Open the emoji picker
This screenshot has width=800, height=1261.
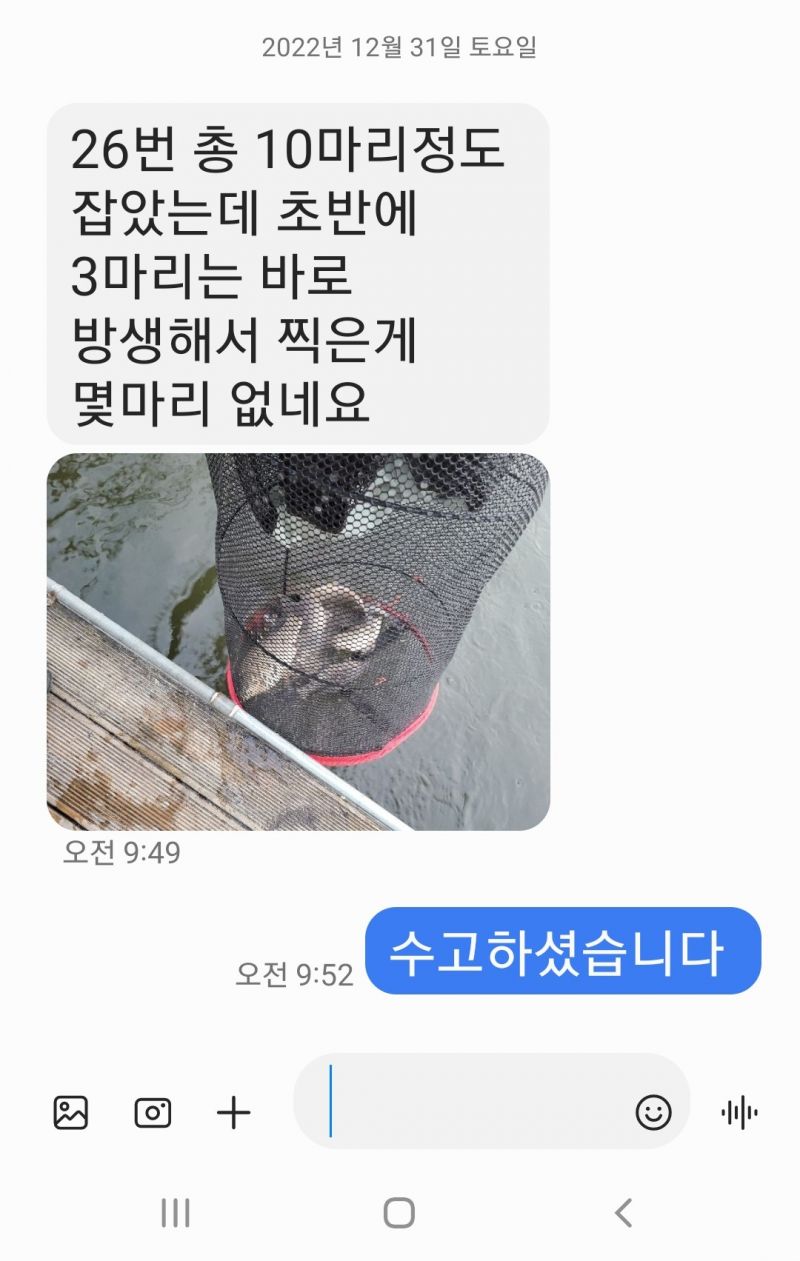tap(653, 1112)
